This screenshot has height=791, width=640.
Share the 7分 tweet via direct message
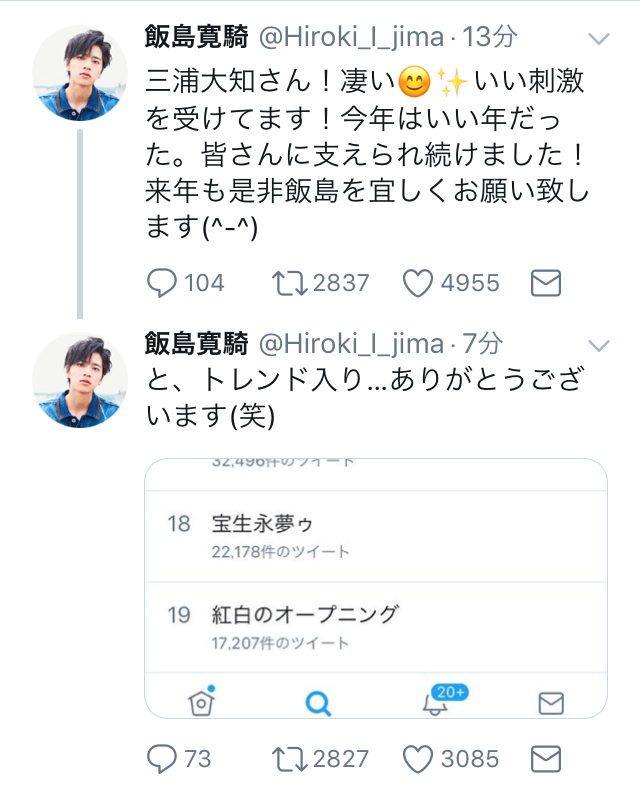point(545,759)
